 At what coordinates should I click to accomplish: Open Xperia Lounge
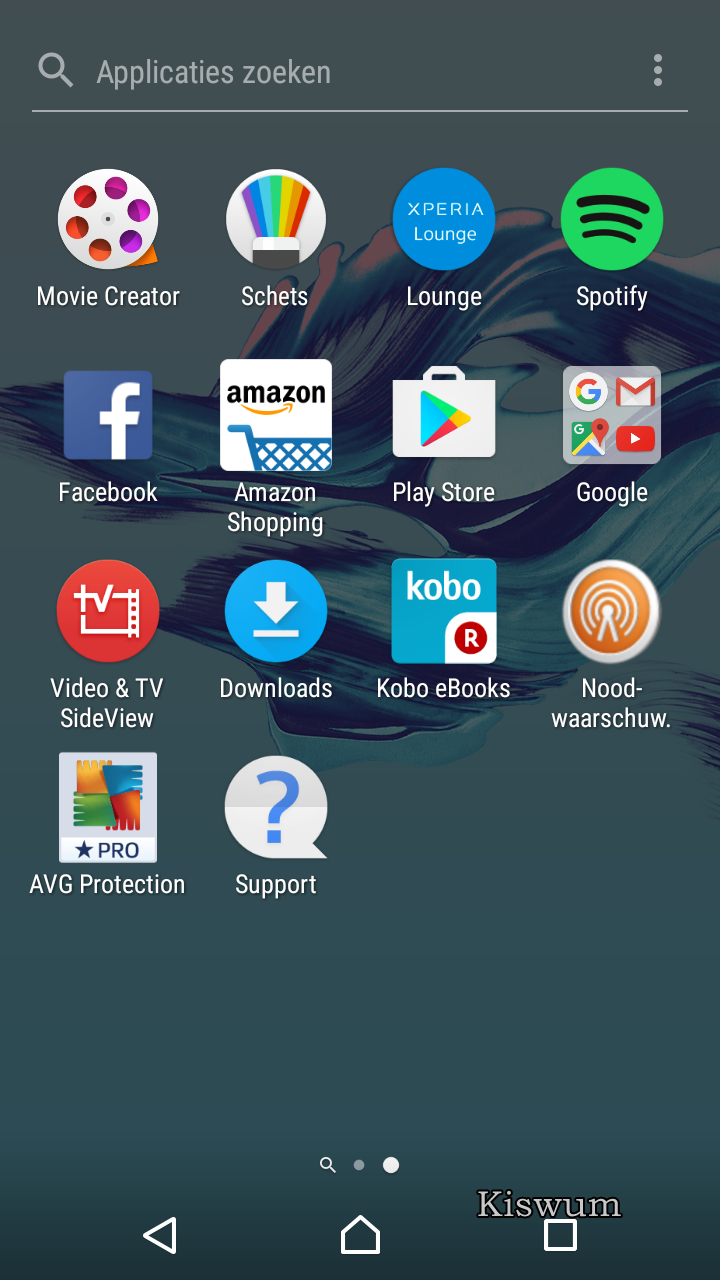click(444, 219)
